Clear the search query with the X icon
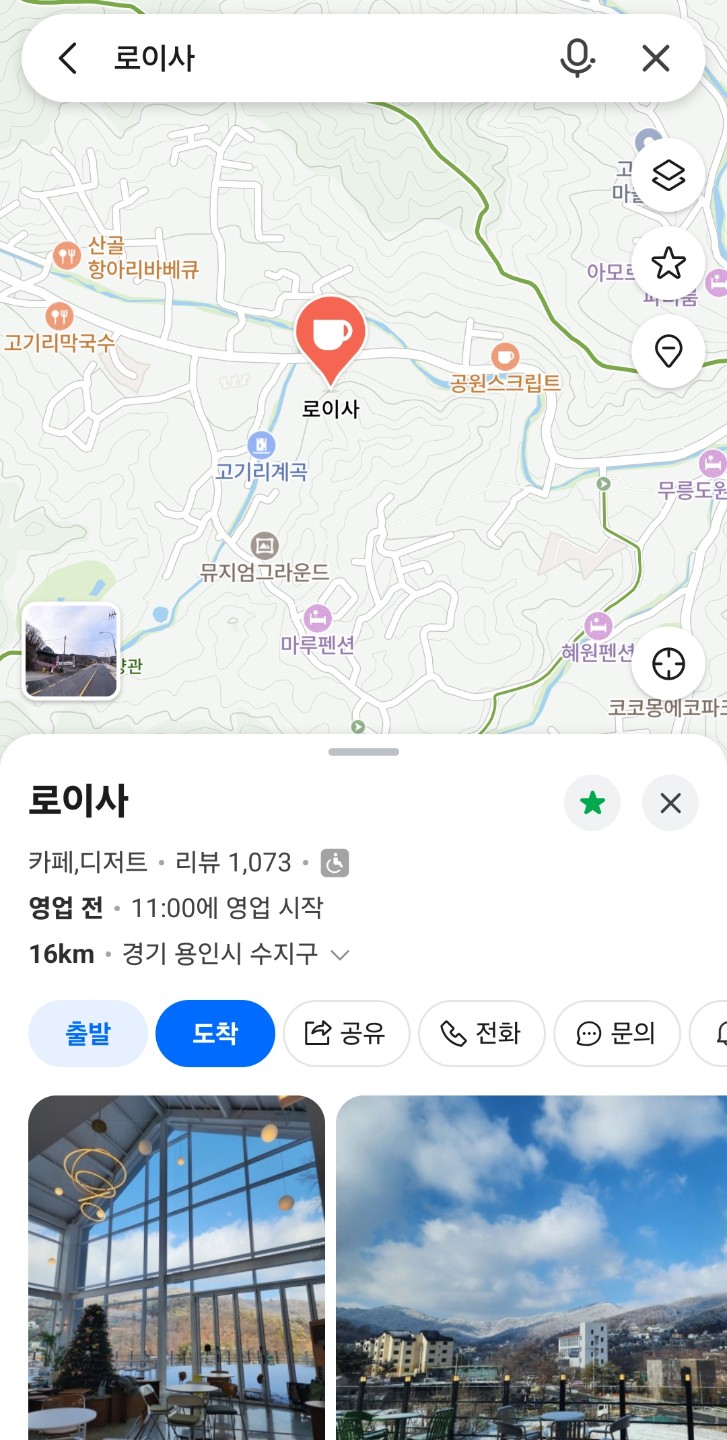 [x=655, y=58]
